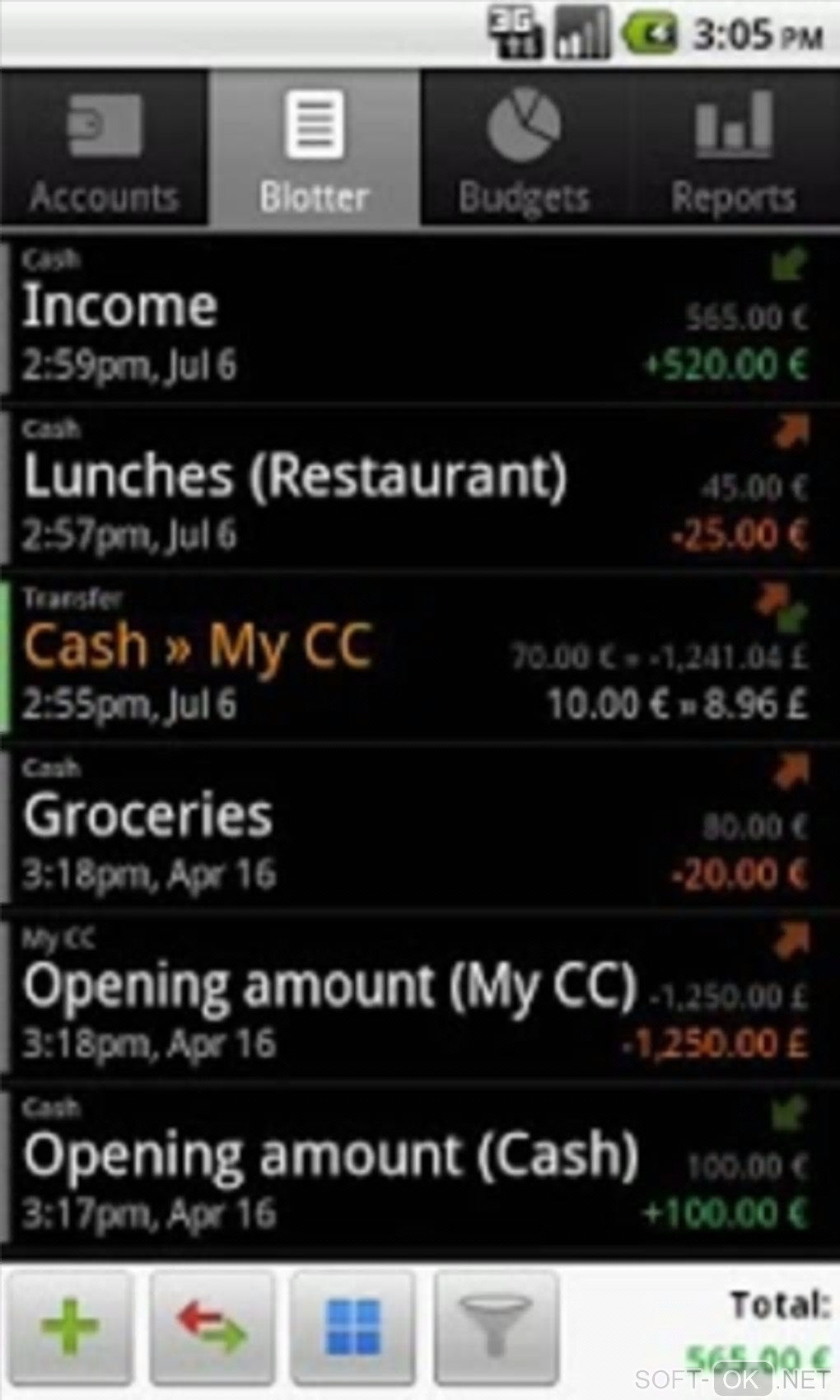Go to the Reports tab
840x1400 pixels.
click(x=734, y=148)
